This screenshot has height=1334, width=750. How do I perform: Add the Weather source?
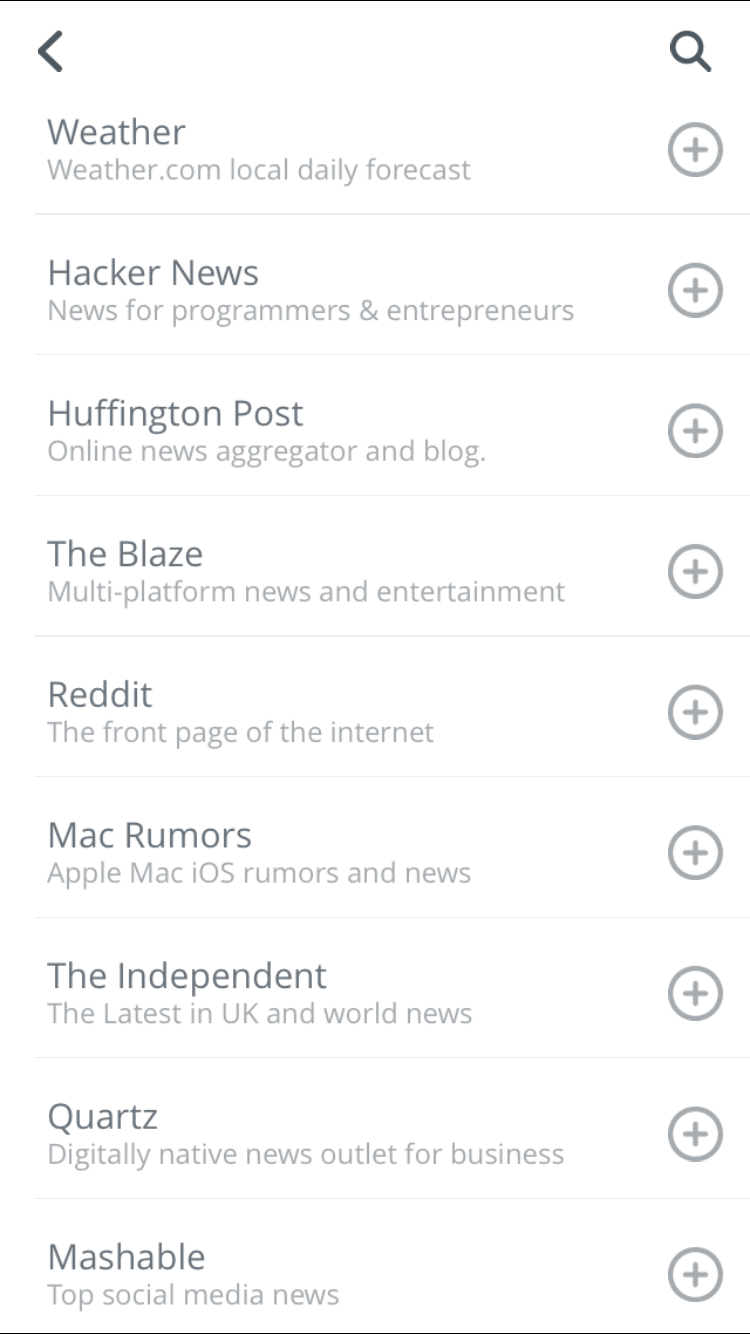695,150
